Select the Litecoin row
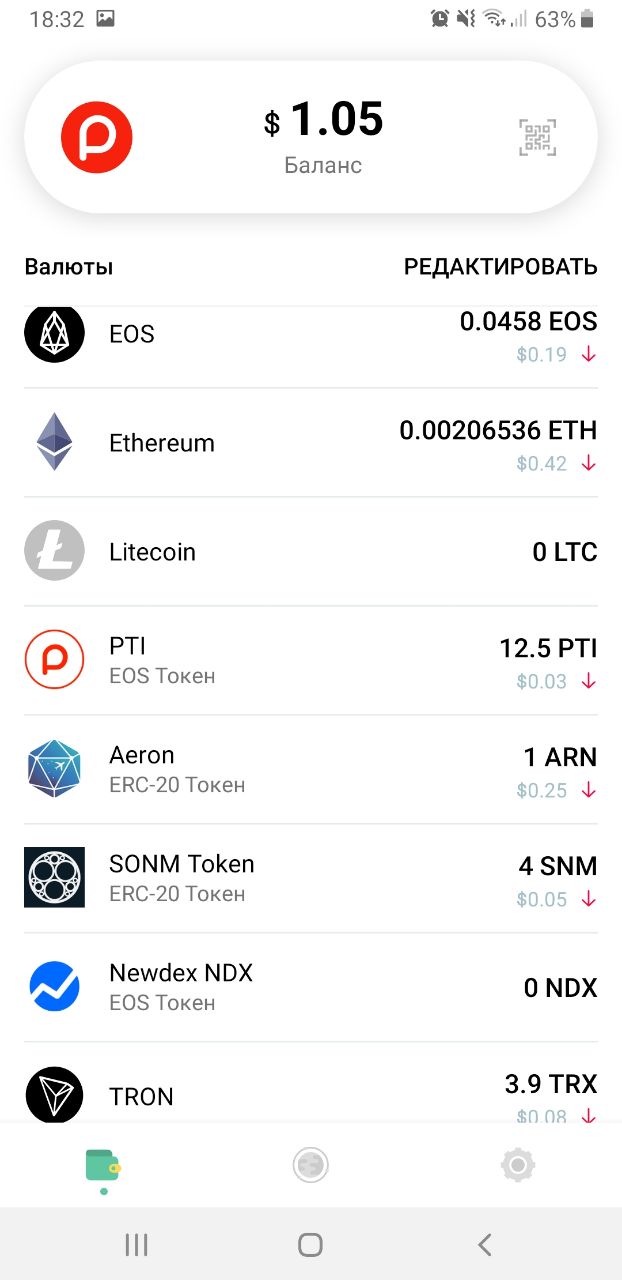 310,552
